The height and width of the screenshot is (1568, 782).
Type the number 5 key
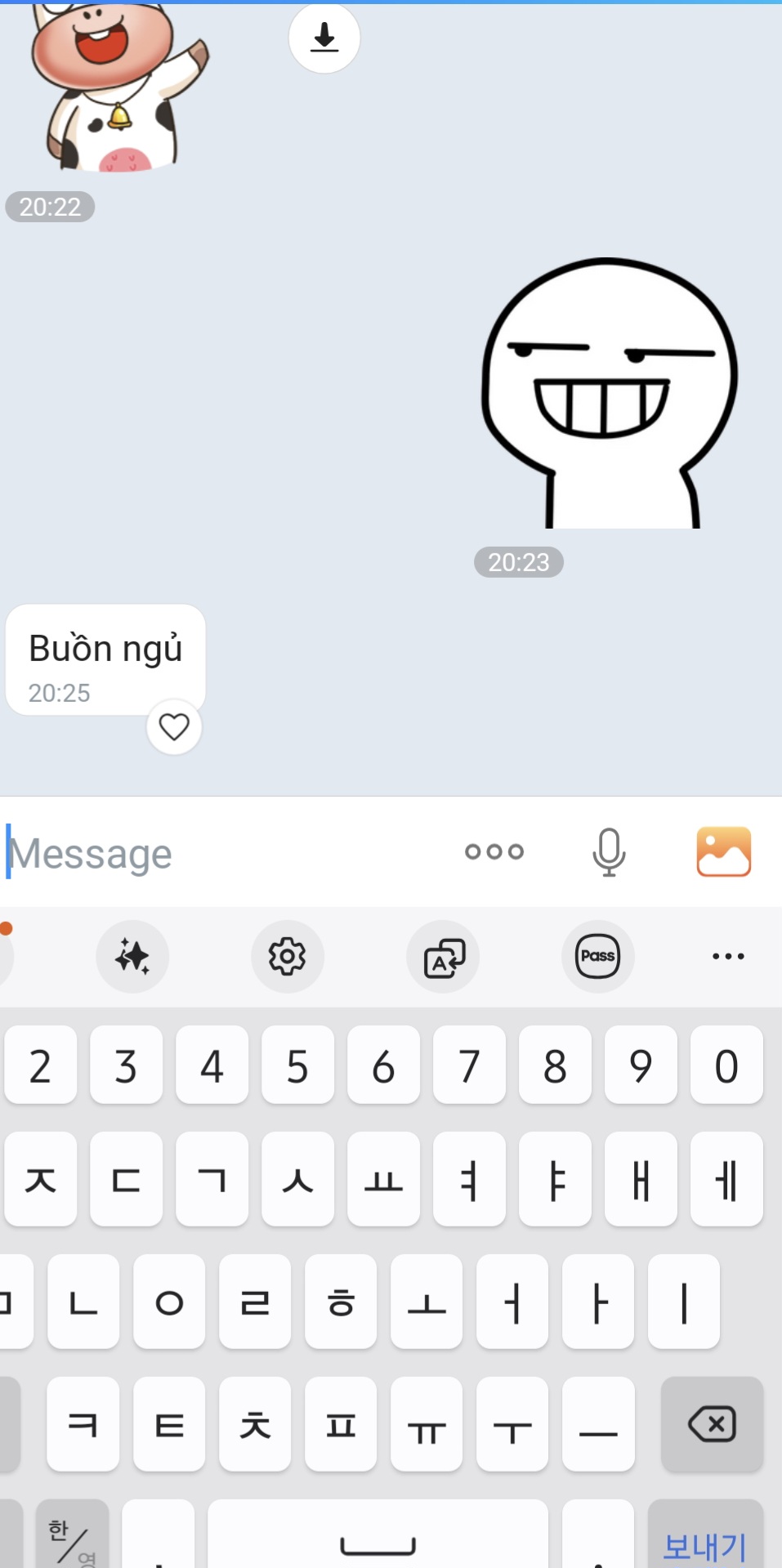[297, 1066]
